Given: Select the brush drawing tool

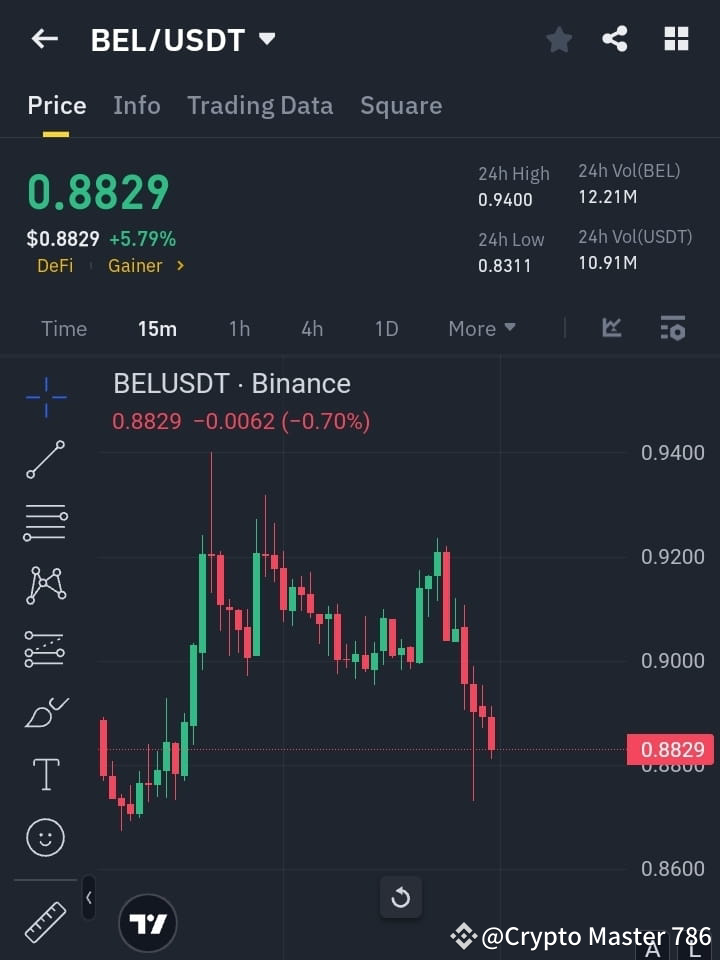Looking at the screenshot, I should 45,712.
